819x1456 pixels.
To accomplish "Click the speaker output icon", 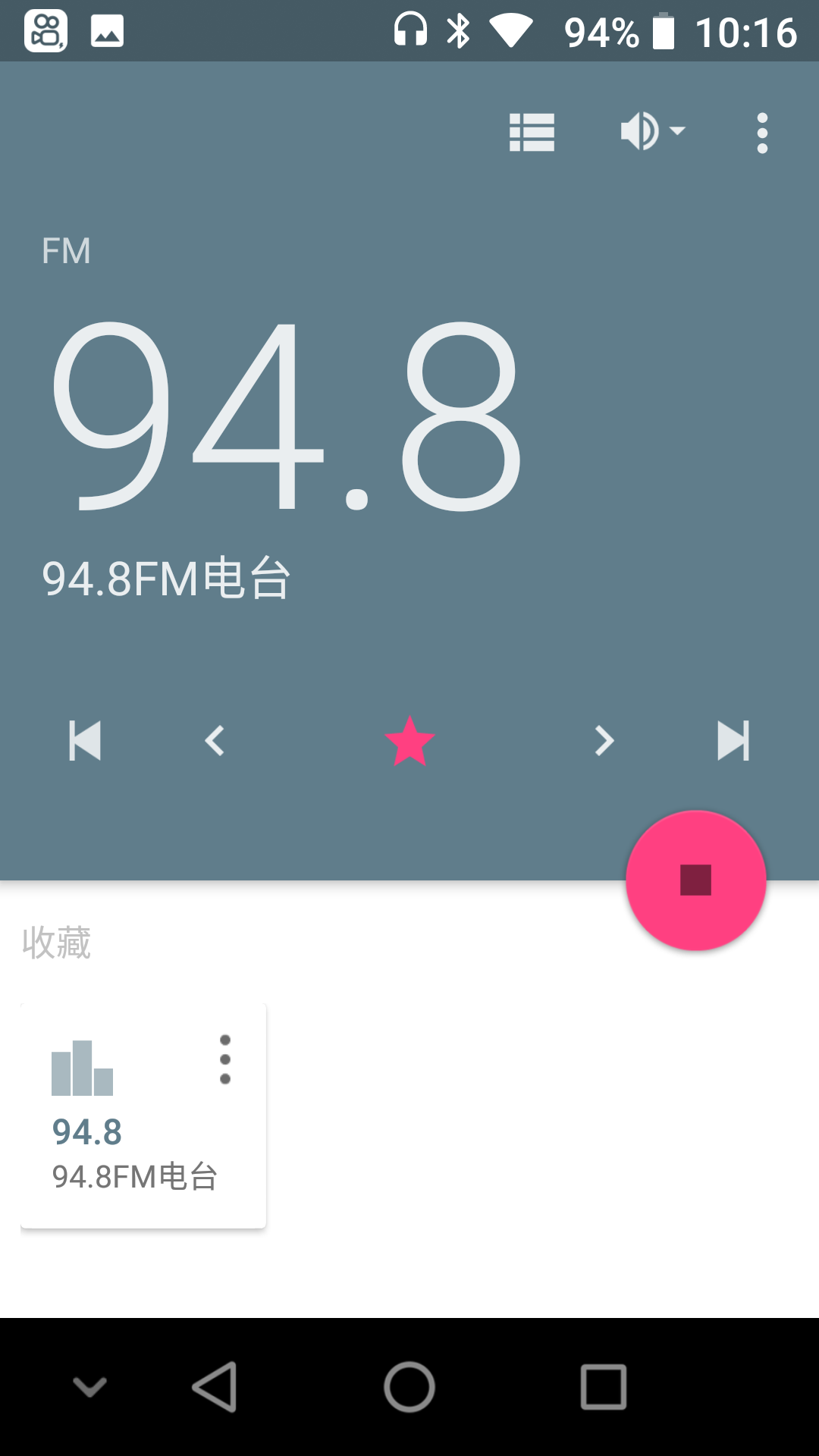I will (639, 131).
